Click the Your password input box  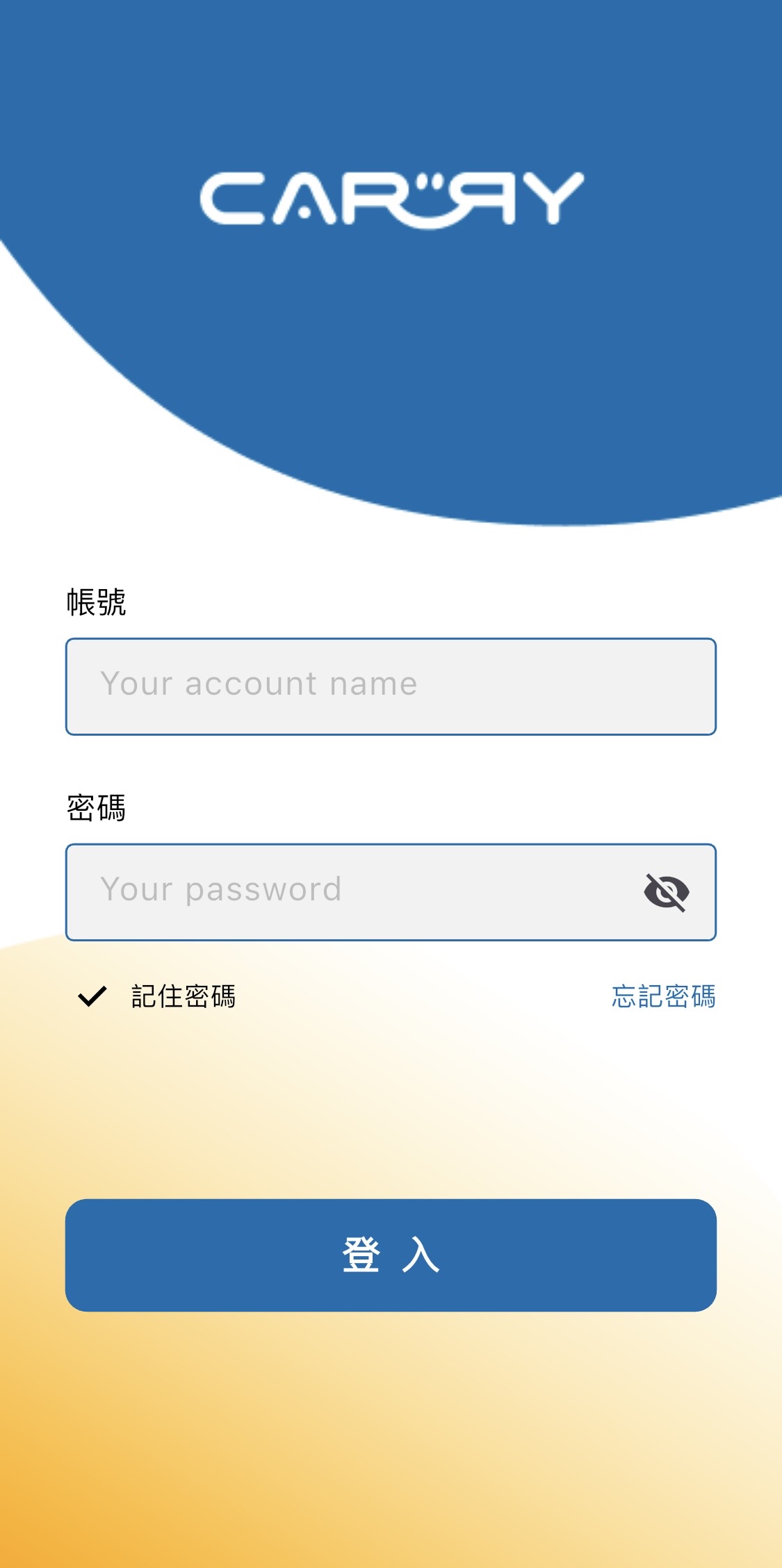348,891
